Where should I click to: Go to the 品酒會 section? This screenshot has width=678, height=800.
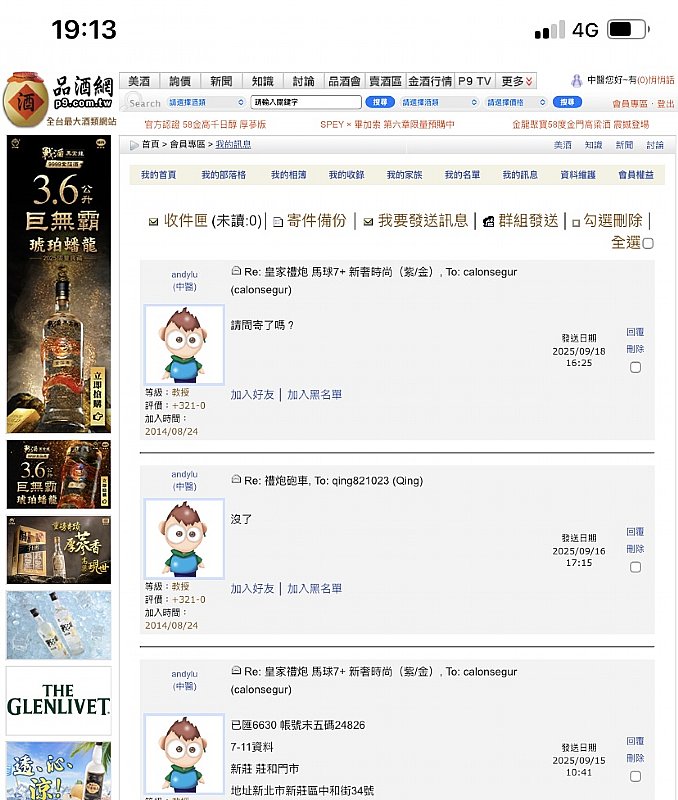tap(343, 81)
